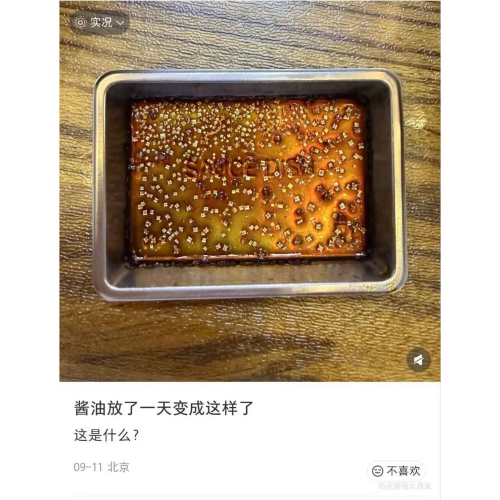The width and height of the screenshot is (500, 500).
Task: Tap the 不喜欢 dislike button
Action: click(x=396, y=471)
